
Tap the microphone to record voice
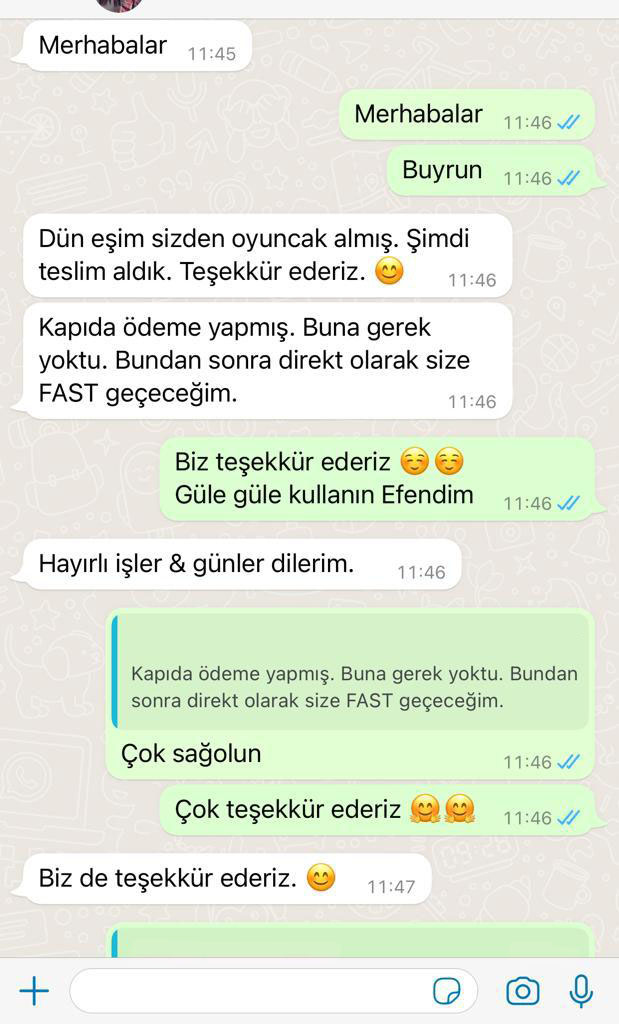coord(580,991)
